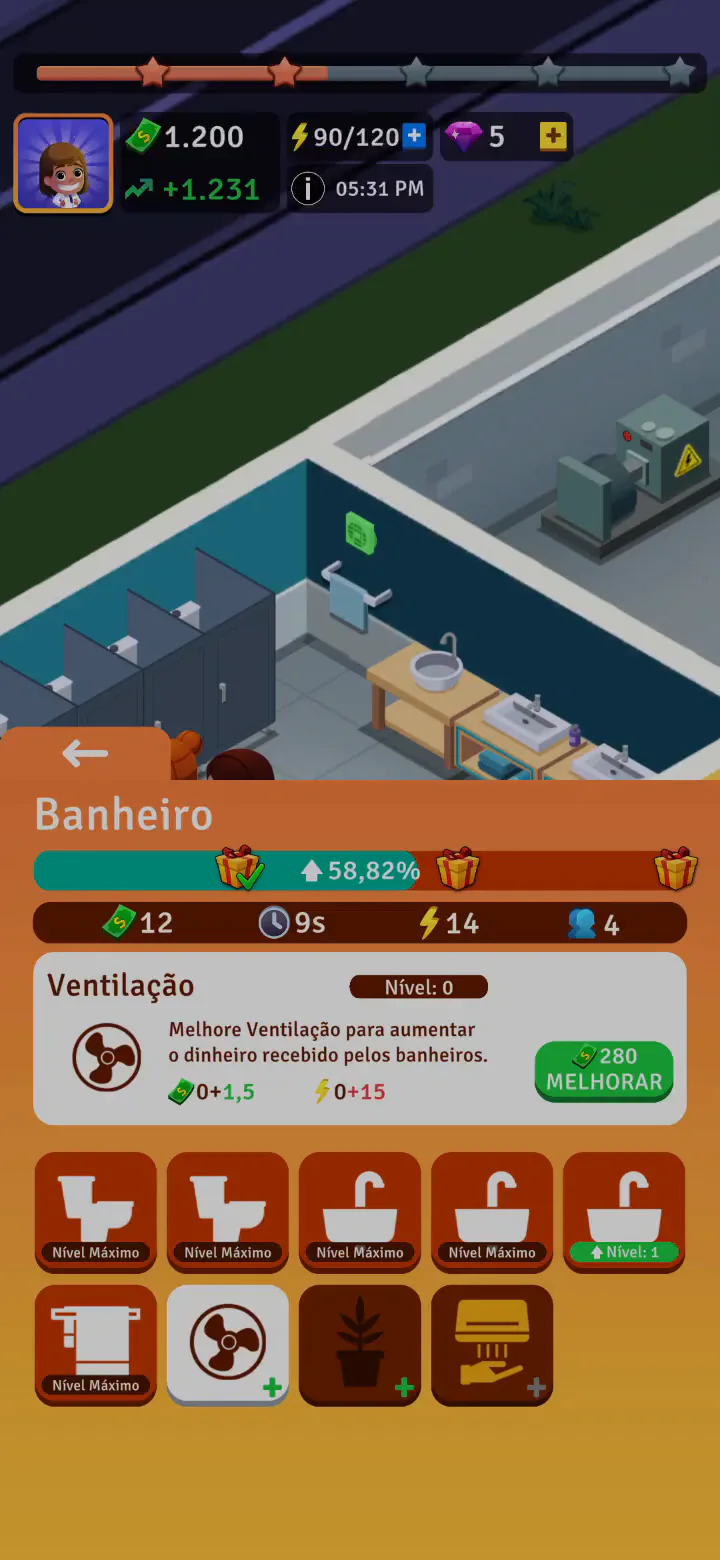Select the sink item with Nível: 1
Image resolution: width=720 pixels, height=1560 pixels.
tap(624, 1211)
